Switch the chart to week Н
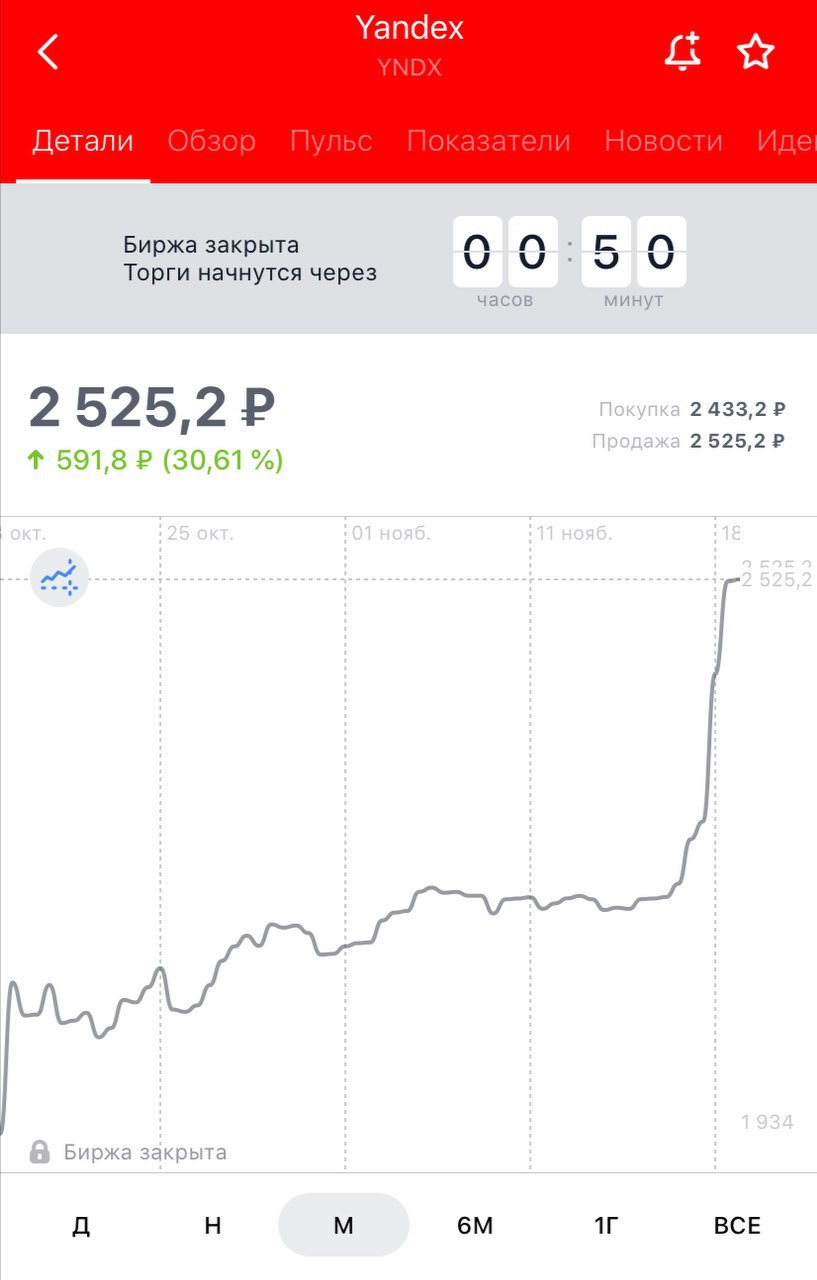Image resolution: width=817 pixels, height=1280 pixels. click(x=212, y=1225)
